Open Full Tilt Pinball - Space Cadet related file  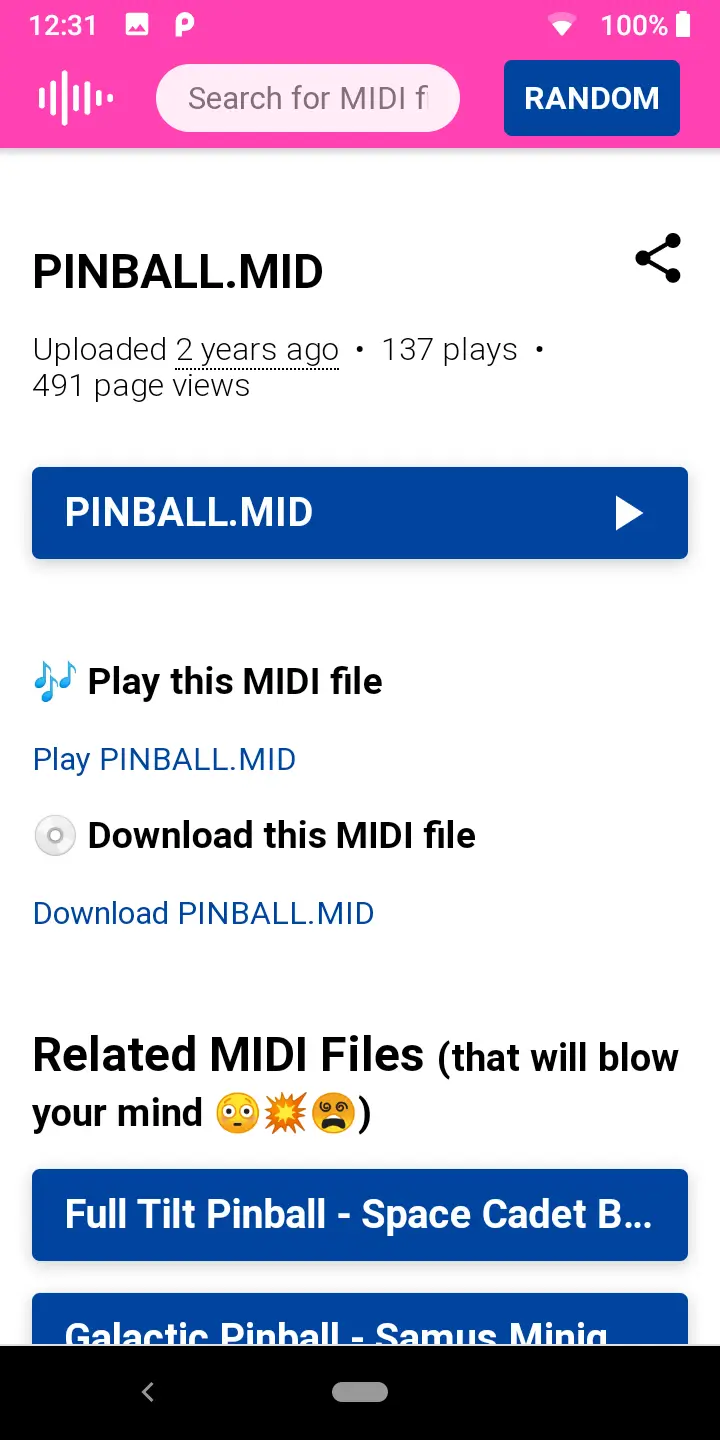click(x=360, y=1215)
